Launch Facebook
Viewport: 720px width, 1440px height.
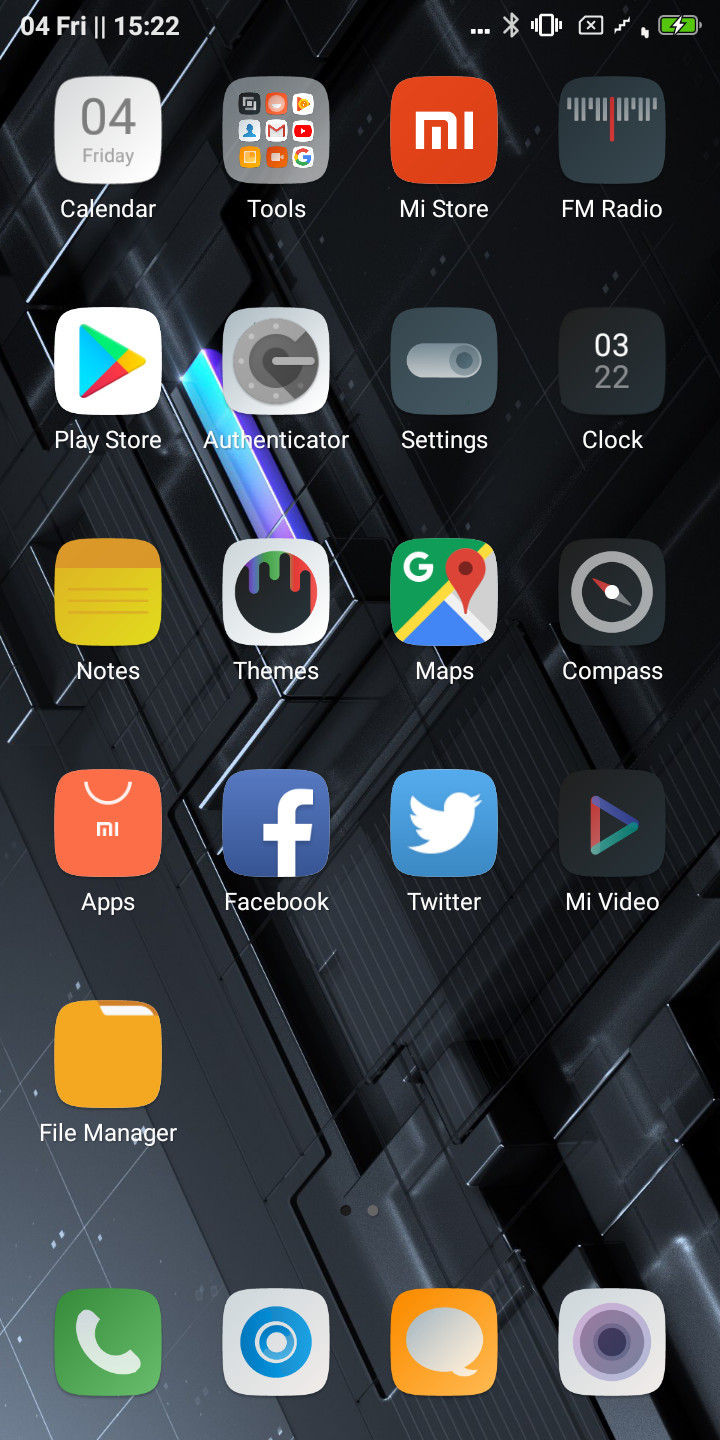pyautogui.click(x=276, y=824)
